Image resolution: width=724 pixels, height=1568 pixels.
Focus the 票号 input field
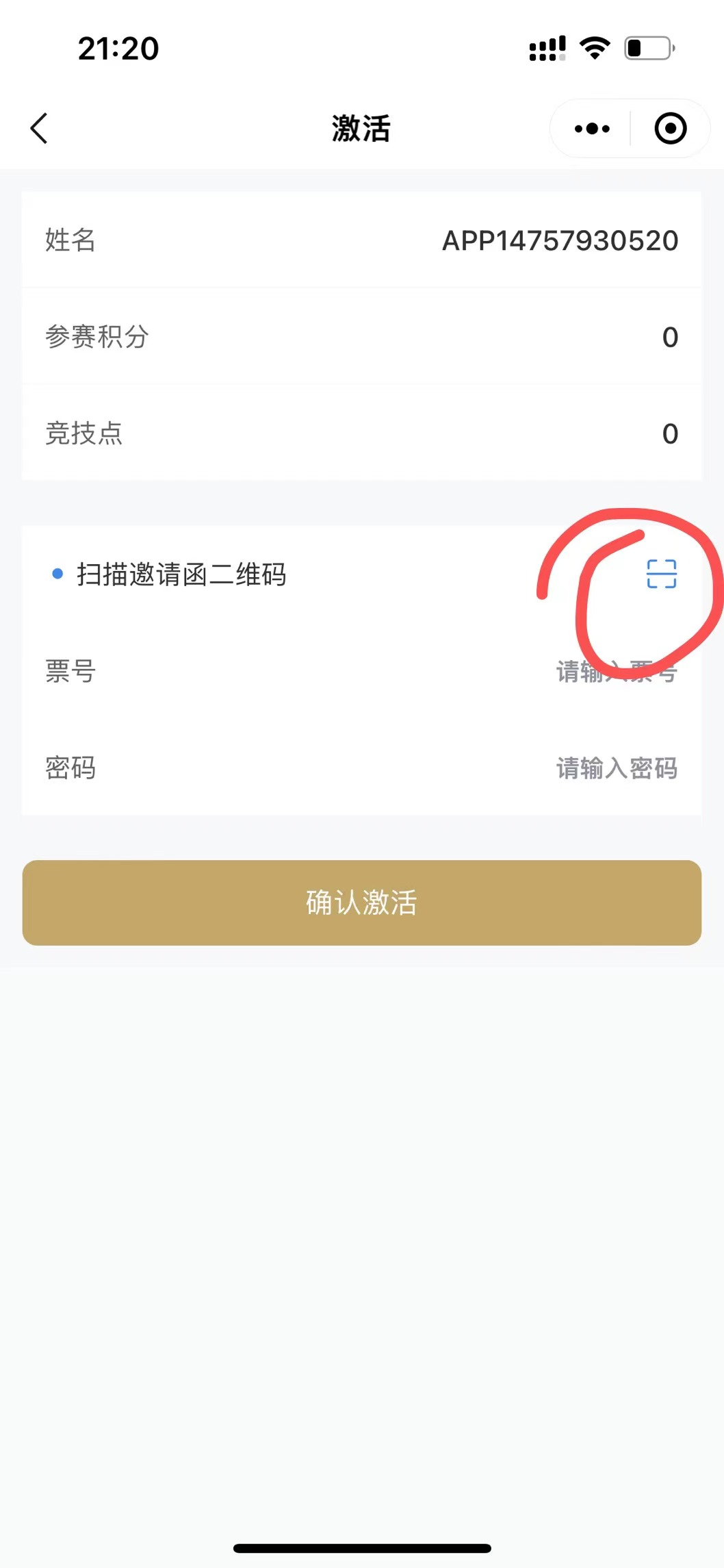616,672
